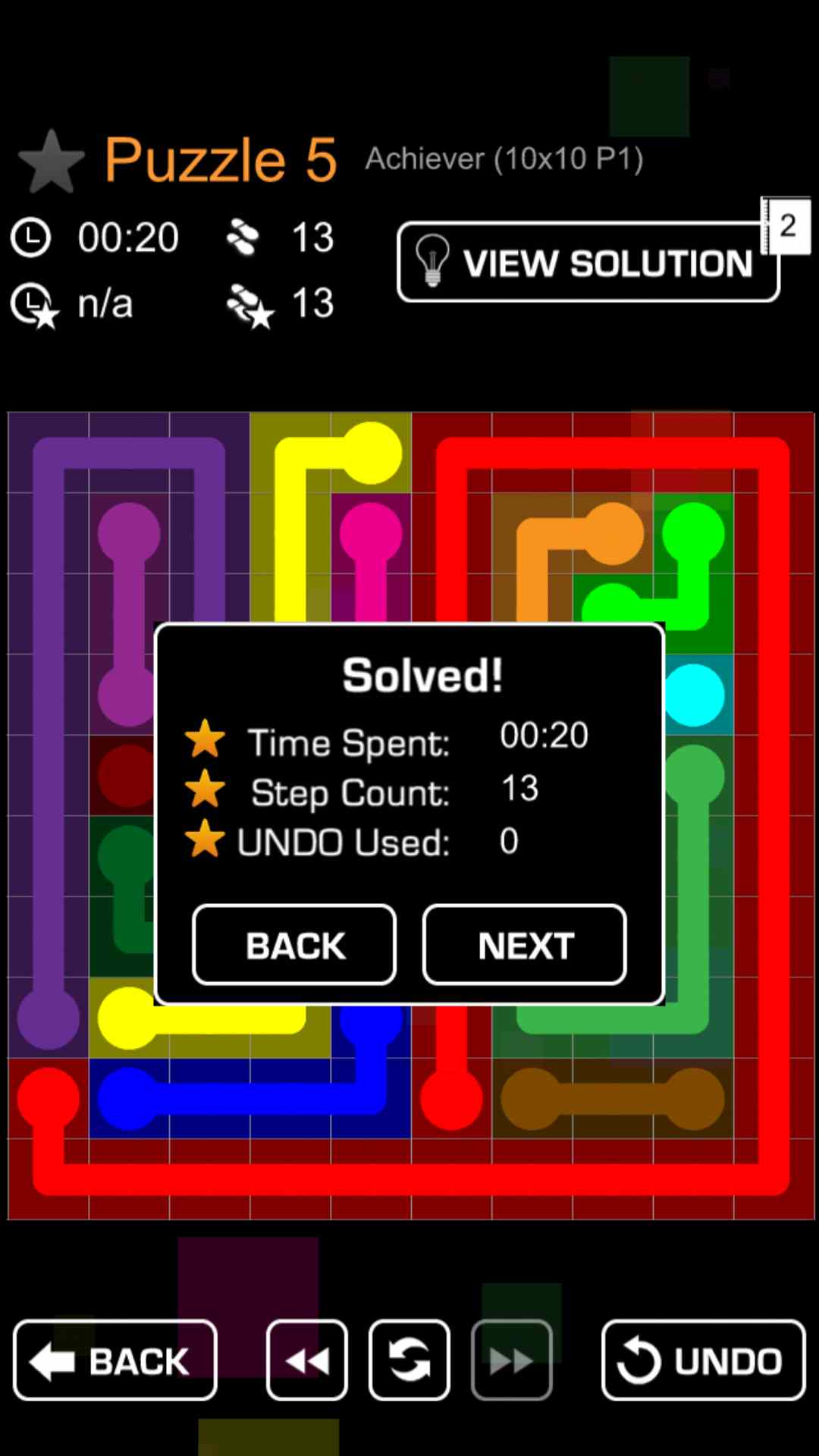Image resolution: width=819 pixels, height=1456 pixels.
Task: Tap the rewind double-arrow button
Action: tap(307, 1360)
